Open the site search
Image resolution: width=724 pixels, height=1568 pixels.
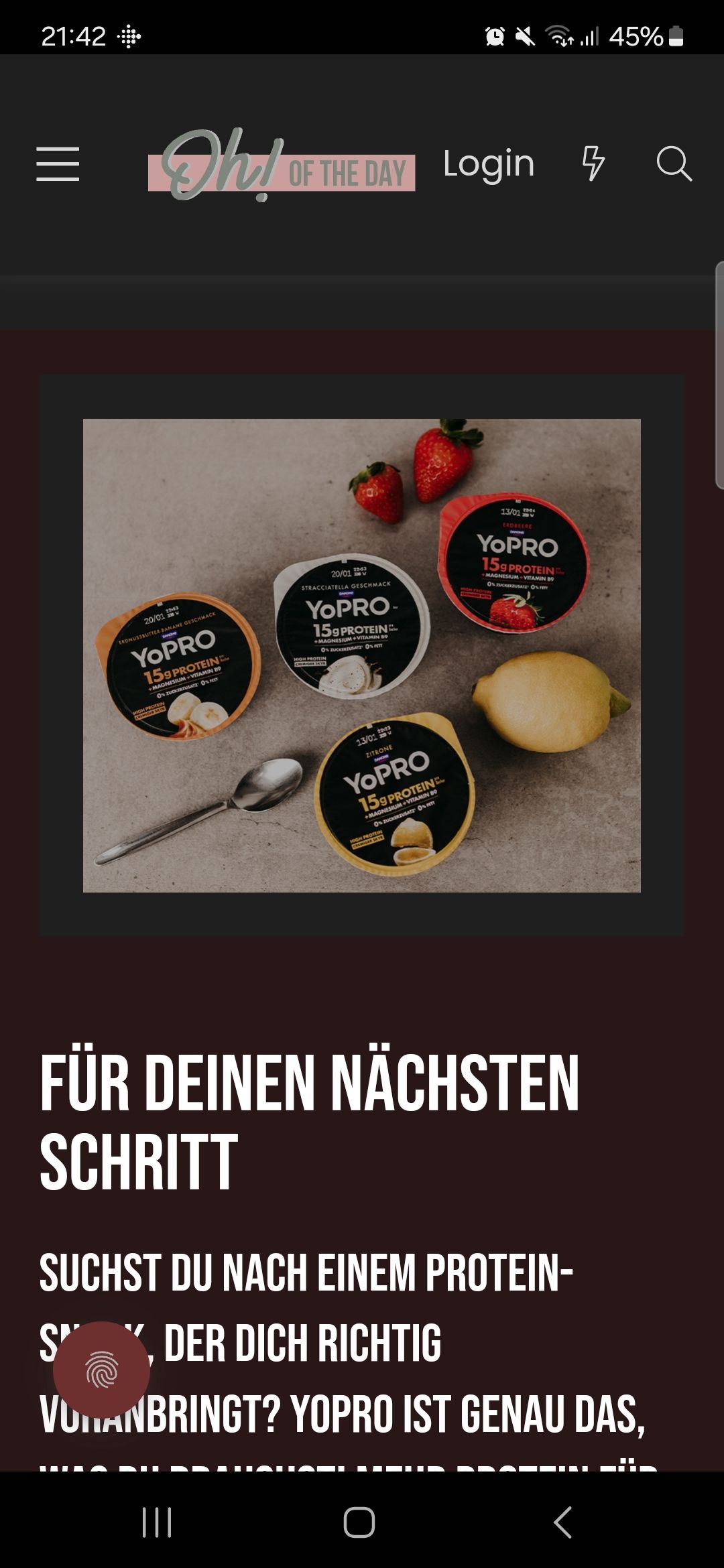coord(674,164)
